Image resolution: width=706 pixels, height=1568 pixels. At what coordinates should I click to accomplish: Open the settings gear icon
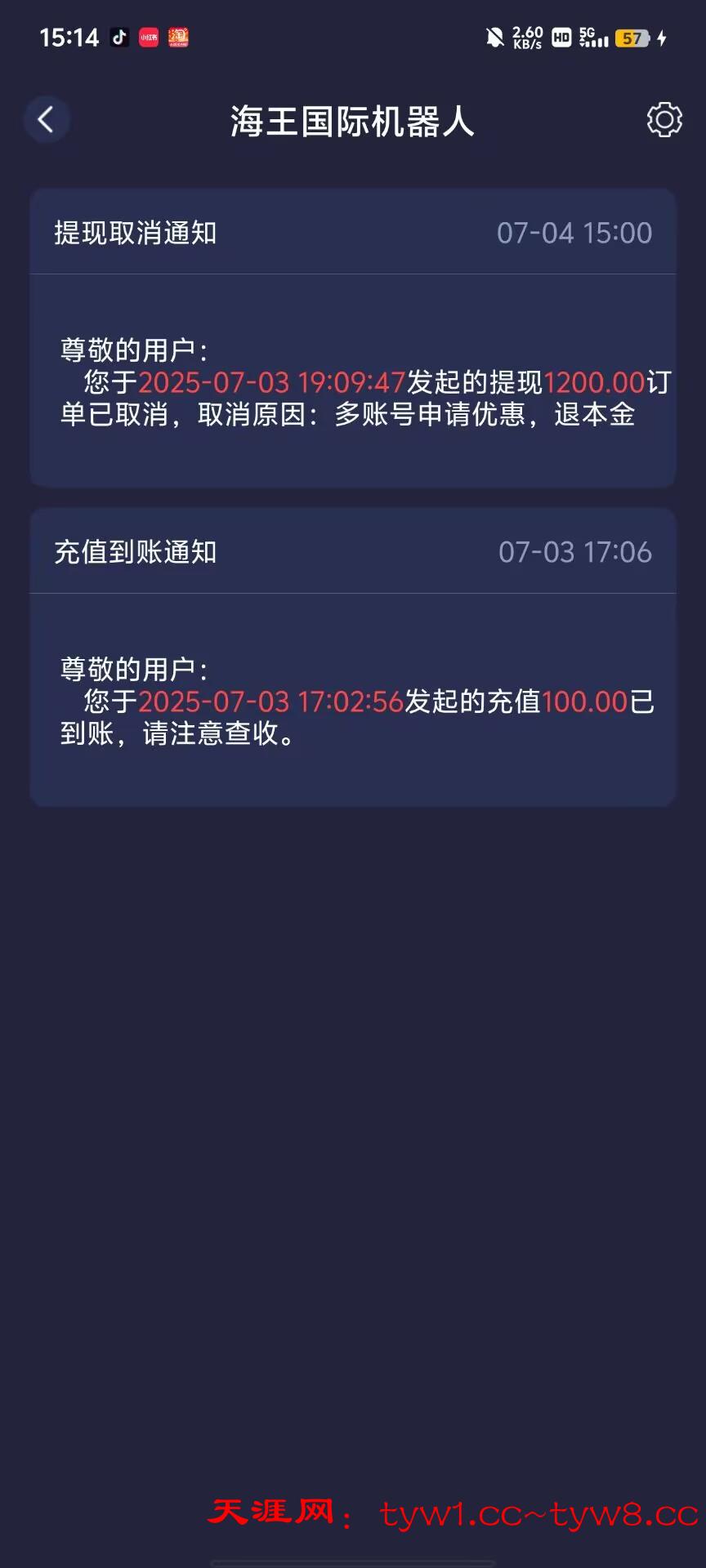coord(664,120)
